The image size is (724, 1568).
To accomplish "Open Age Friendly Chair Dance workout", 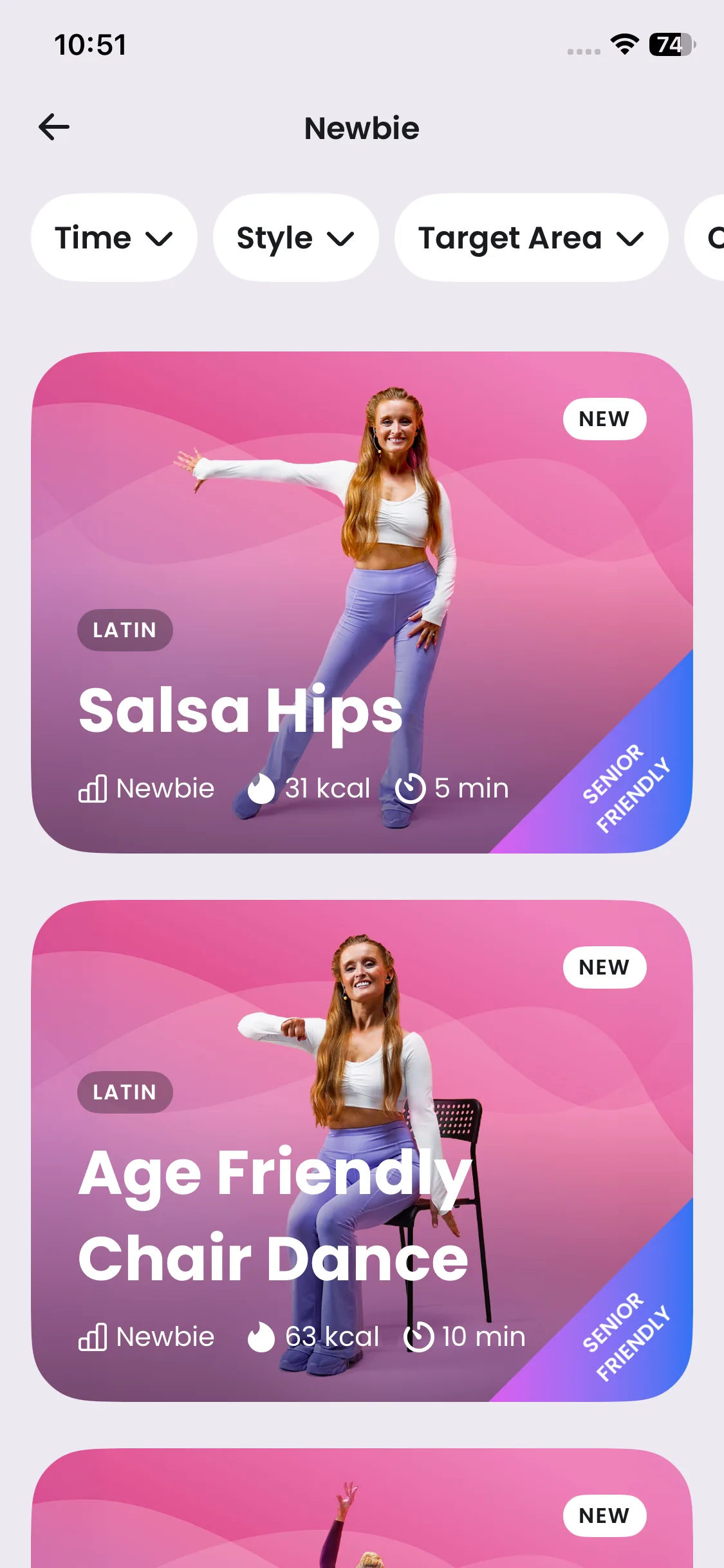I will tap(362, 1151).
